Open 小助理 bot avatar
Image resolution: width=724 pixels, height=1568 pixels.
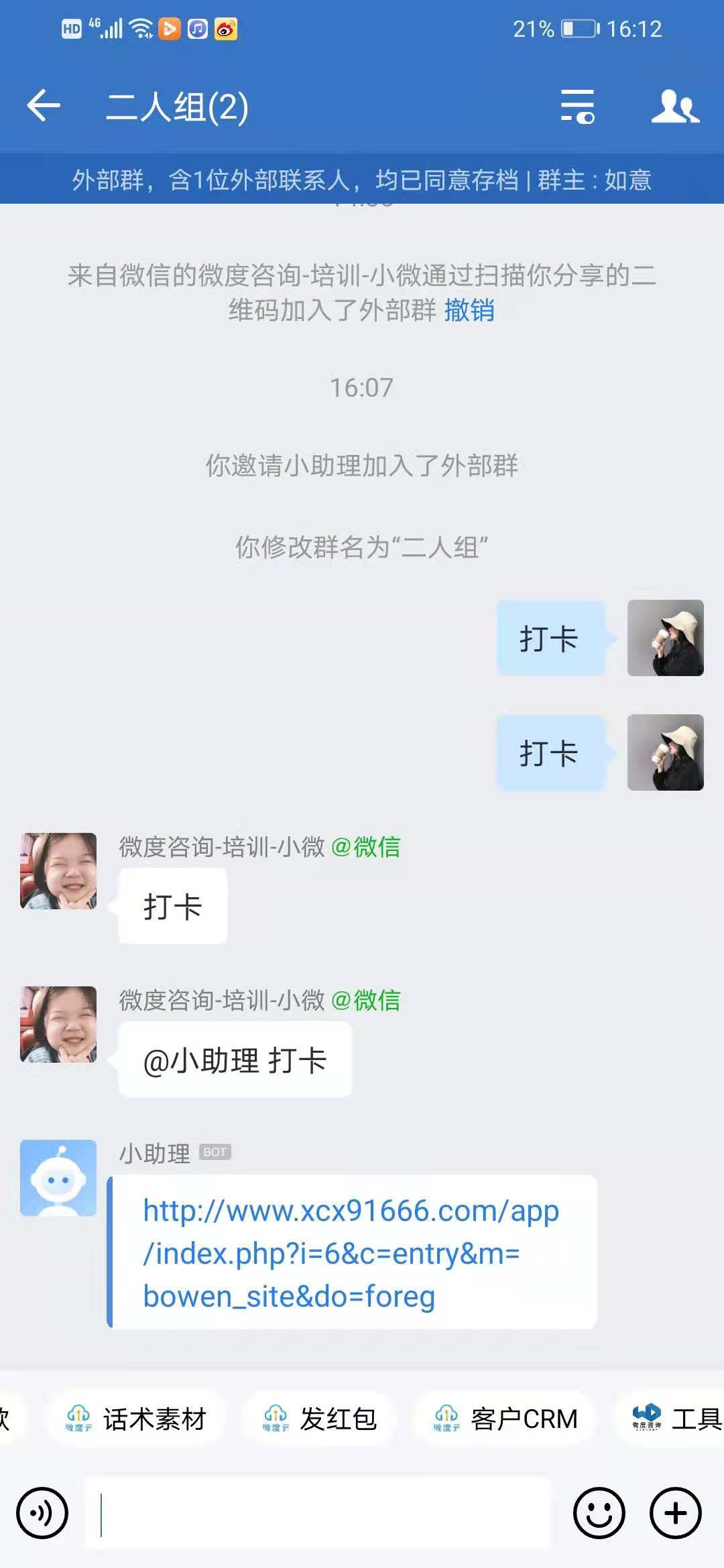click(58, 1177)
